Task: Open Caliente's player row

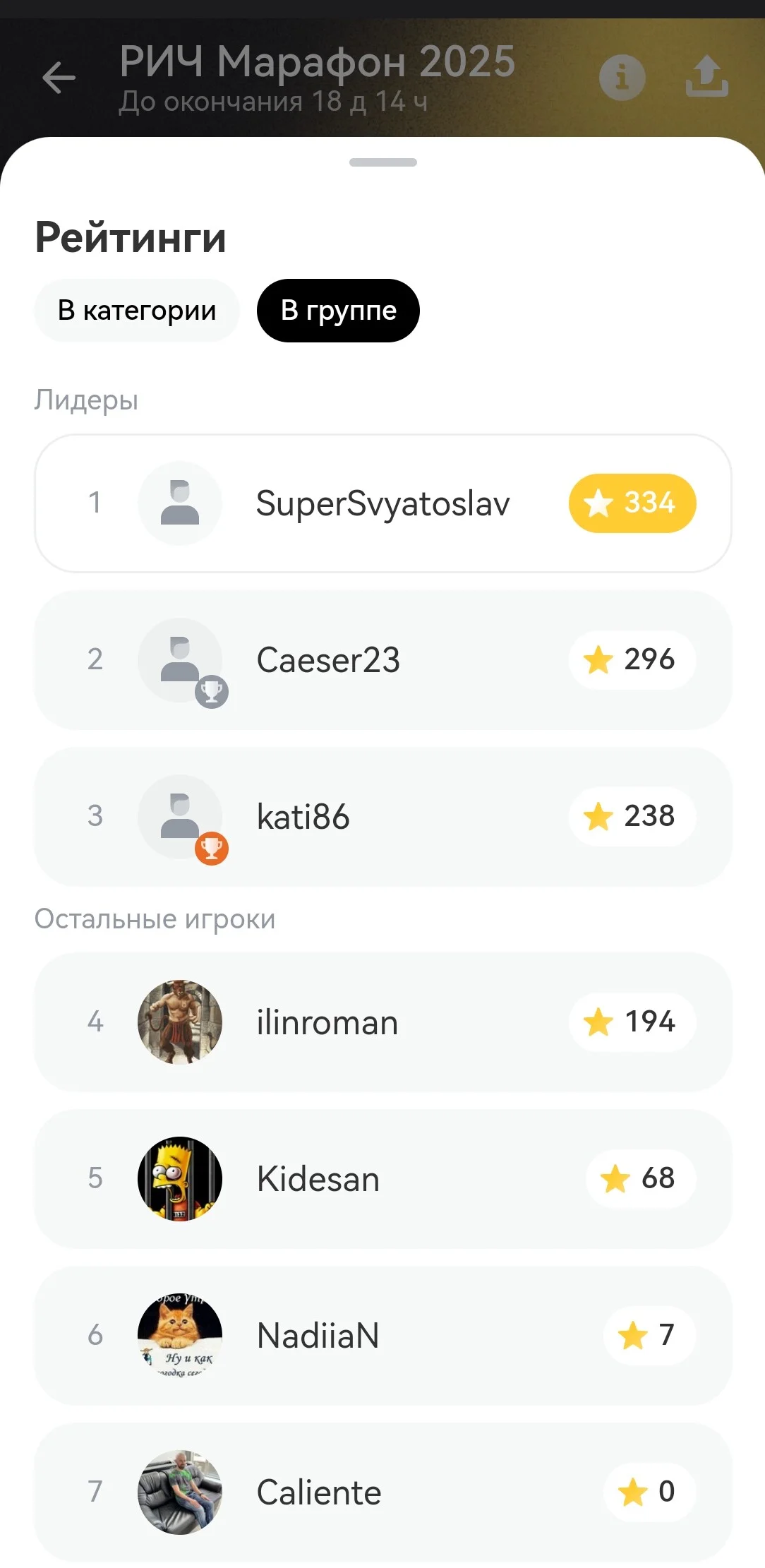Action: (382, 1492)
